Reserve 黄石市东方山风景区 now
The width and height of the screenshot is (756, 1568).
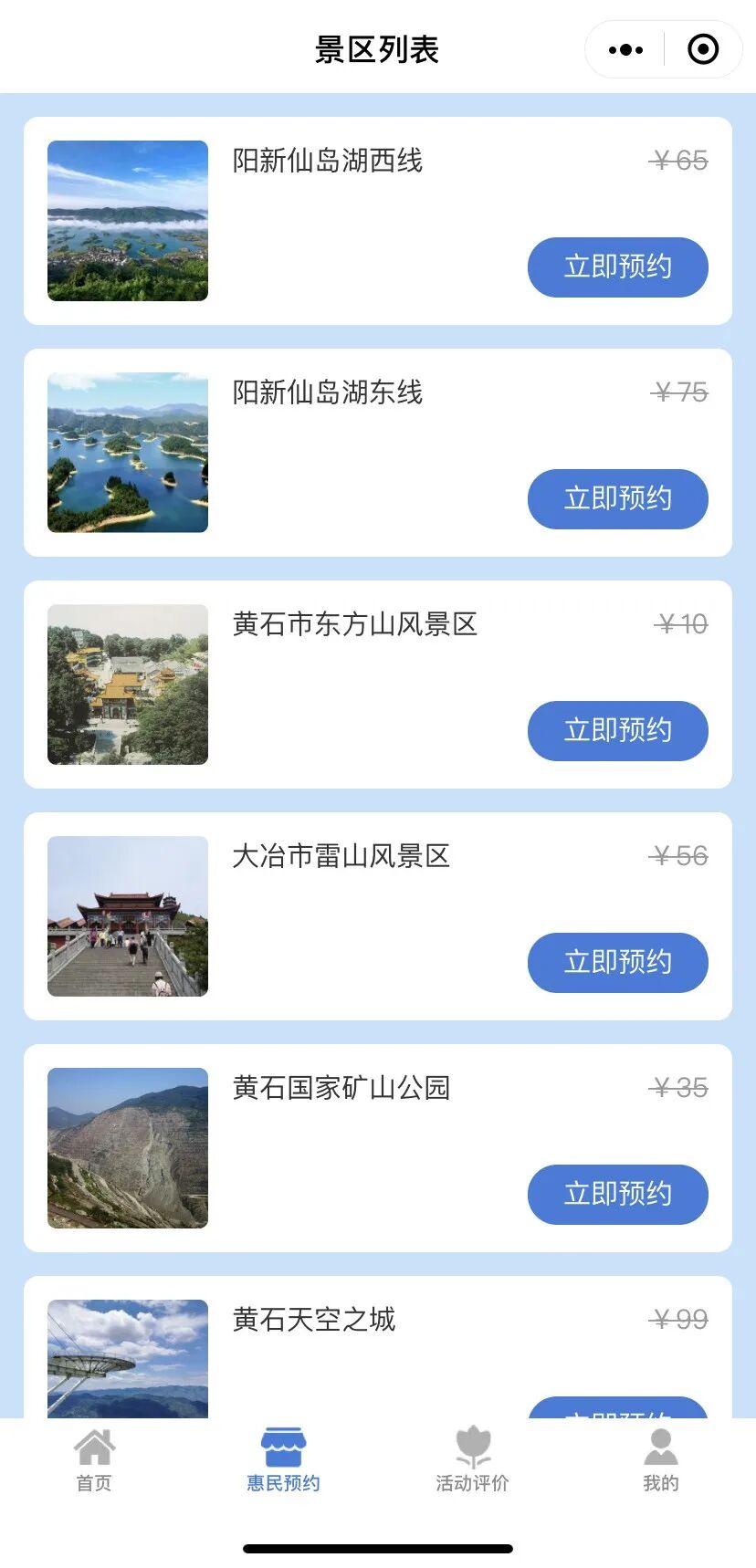(617, 730)
